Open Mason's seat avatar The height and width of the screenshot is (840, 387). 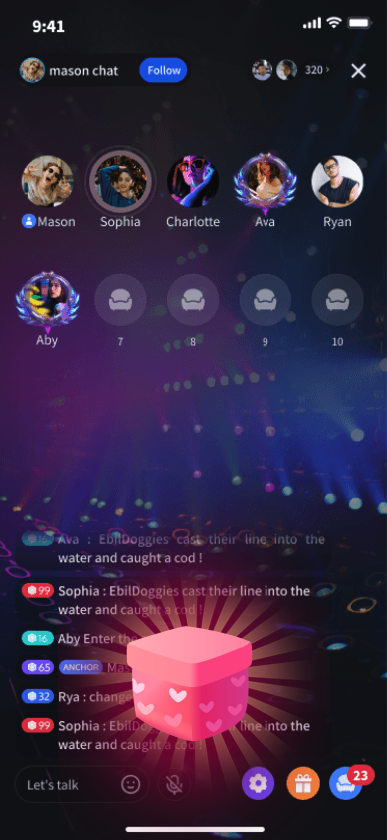(x=47, y=181)
